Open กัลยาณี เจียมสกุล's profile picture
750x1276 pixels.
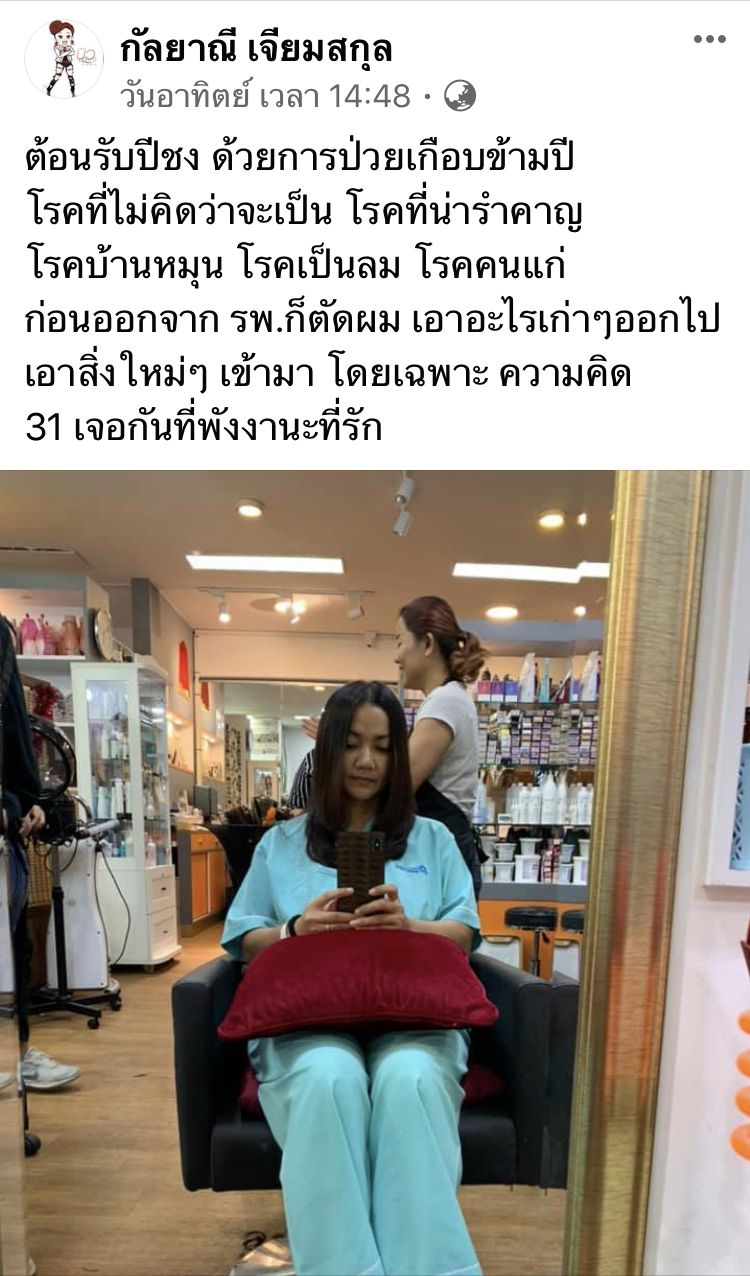pyautogui.click(x=64, y=59)
